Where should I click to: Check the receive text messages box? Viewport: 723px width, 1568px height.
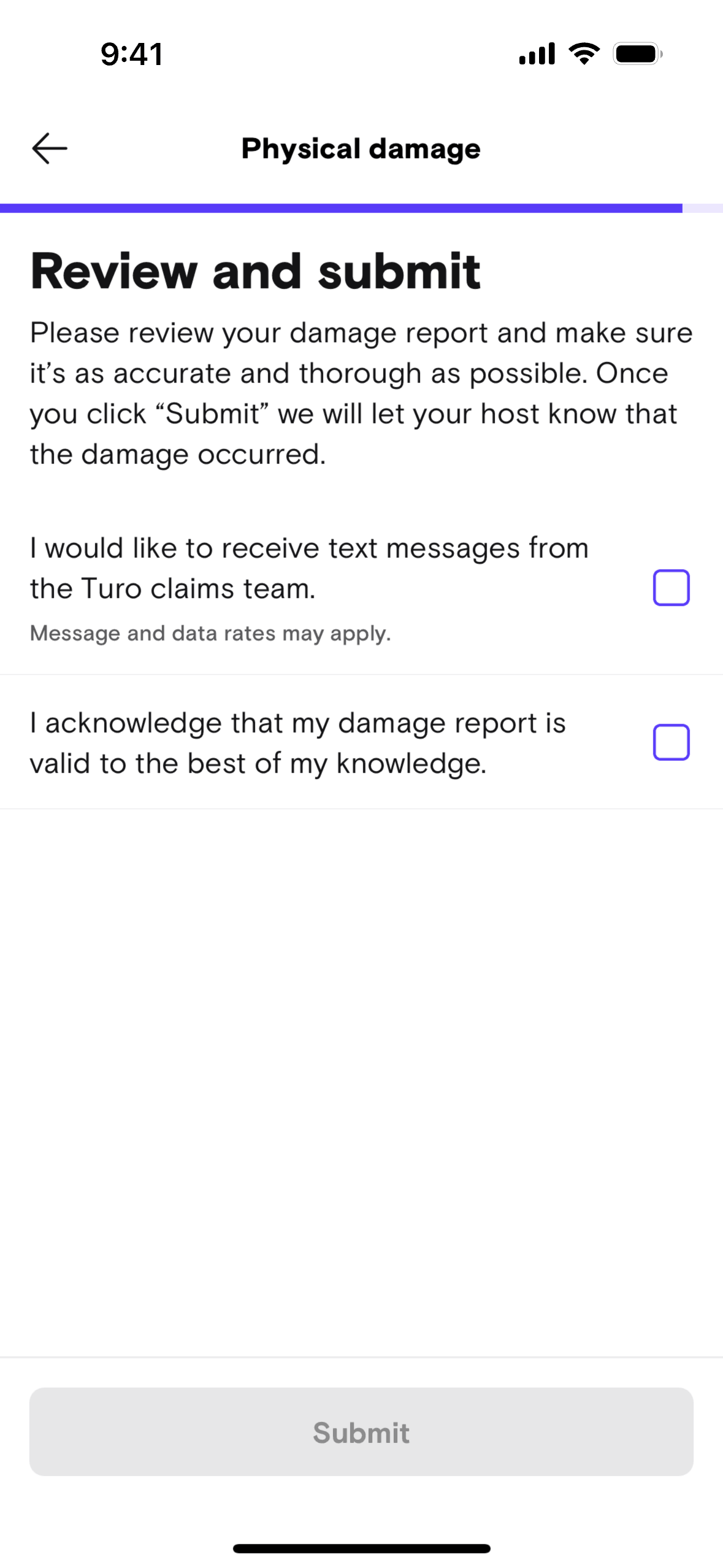(671, 588)
